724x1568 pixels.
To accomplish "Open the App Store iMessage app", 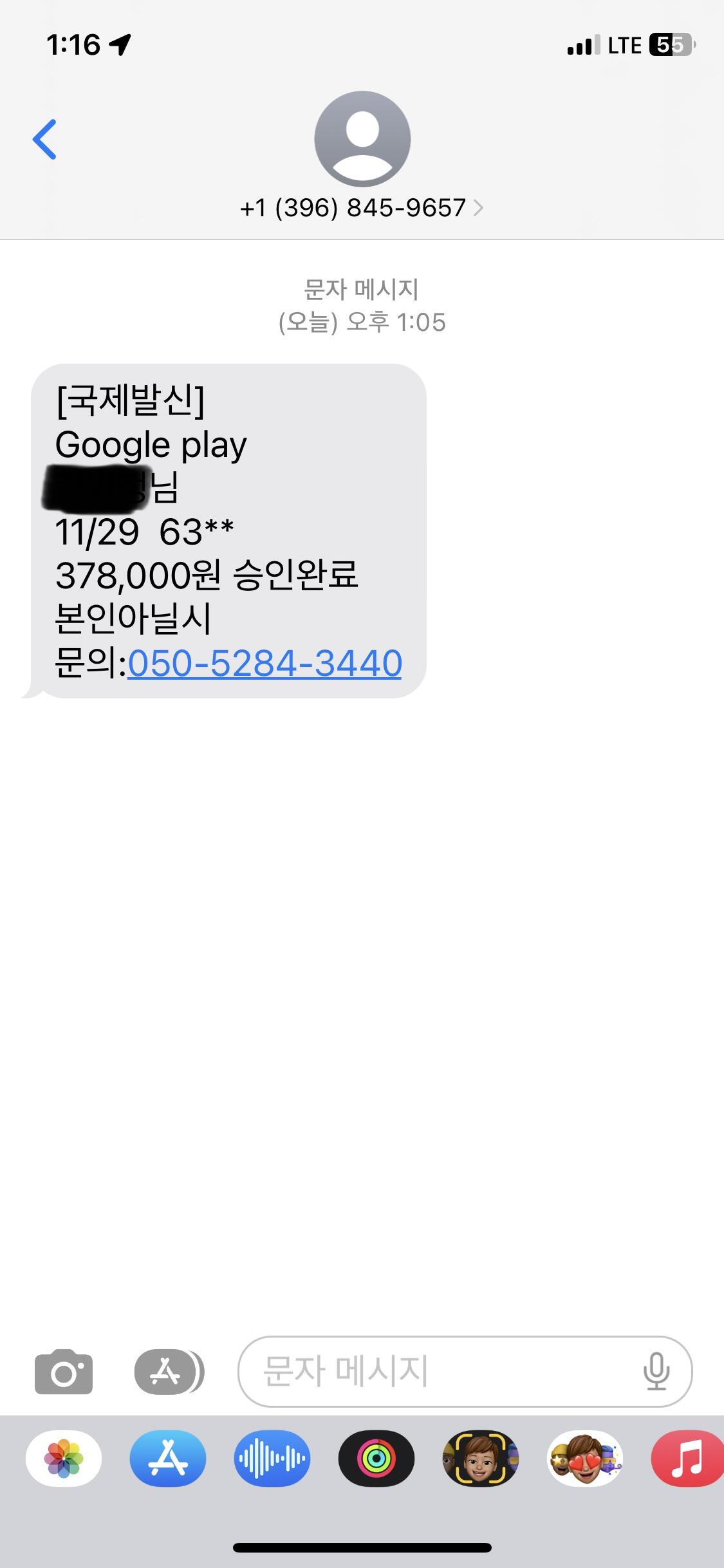I will [168, 1459].
